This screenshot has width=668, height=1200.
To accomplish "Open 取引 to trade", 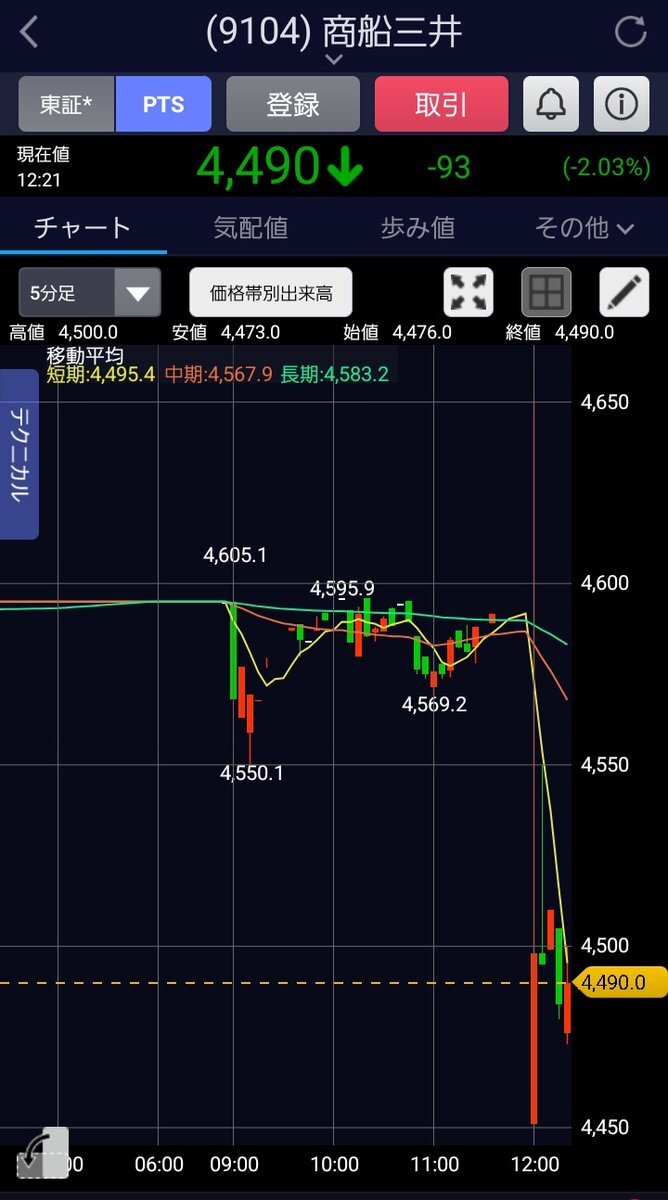I will pyautogui.click(x=441, y=104).
